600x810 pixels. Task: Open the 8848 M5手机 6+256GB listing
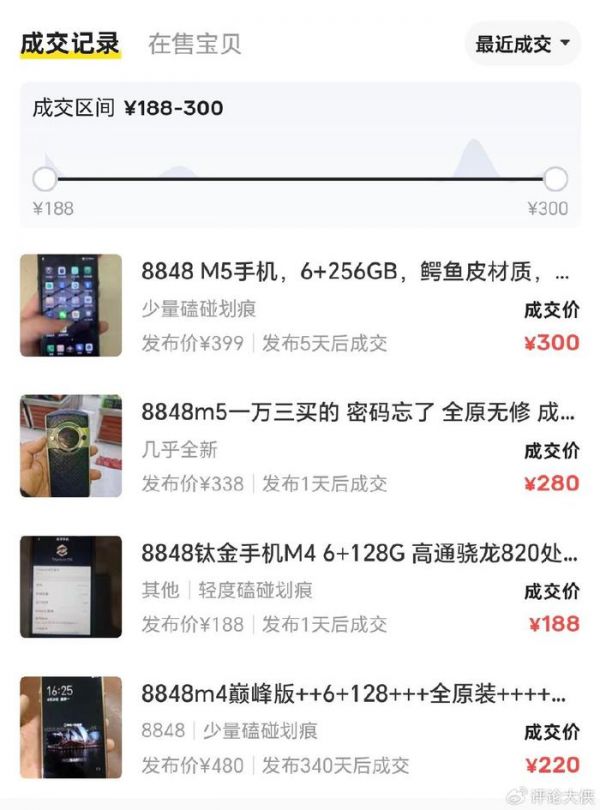pos(355,272)
